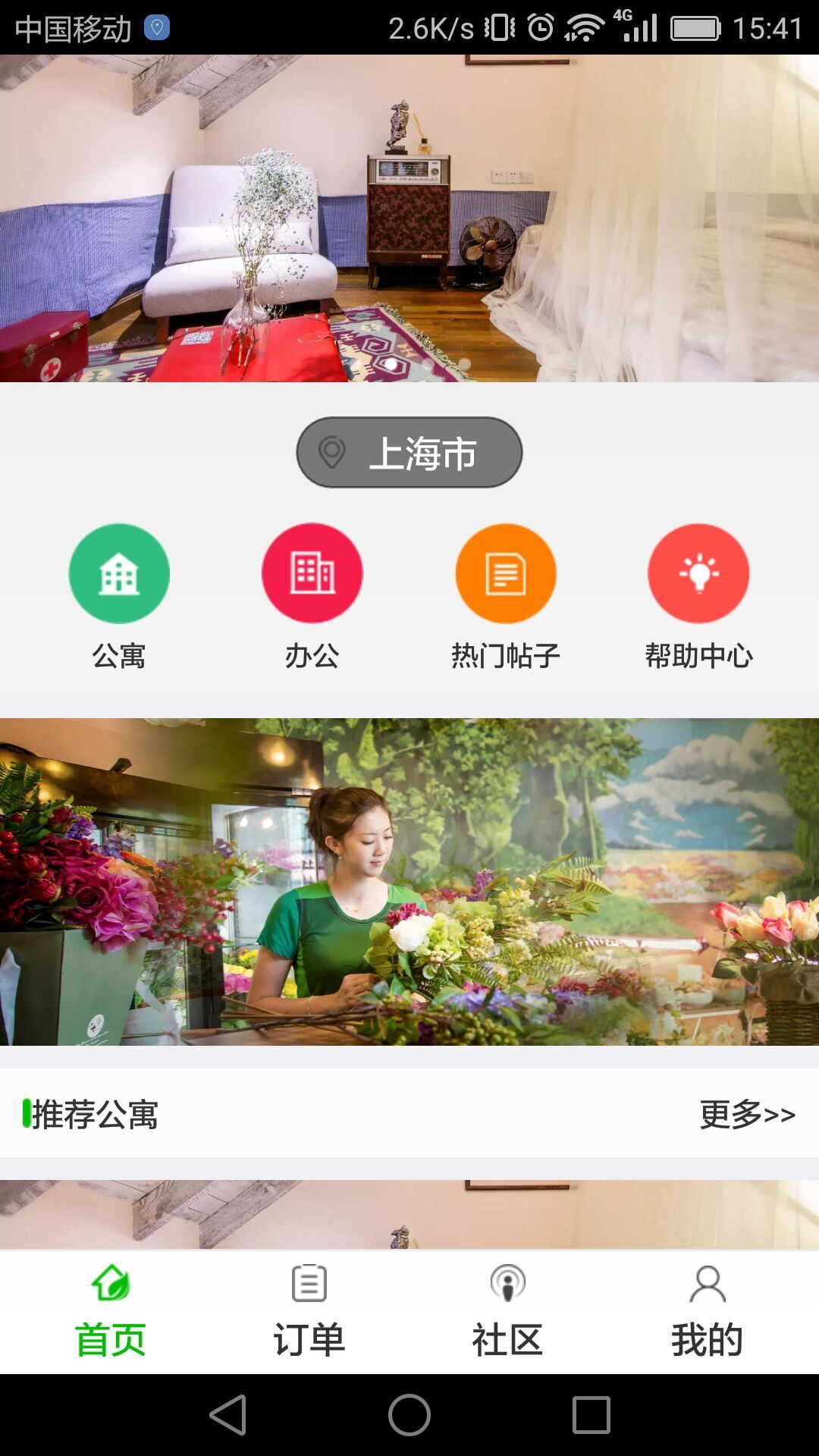This screenshot has height=1456, width=819.
Task: Tap the system home button
Action: coord(409,1415)
